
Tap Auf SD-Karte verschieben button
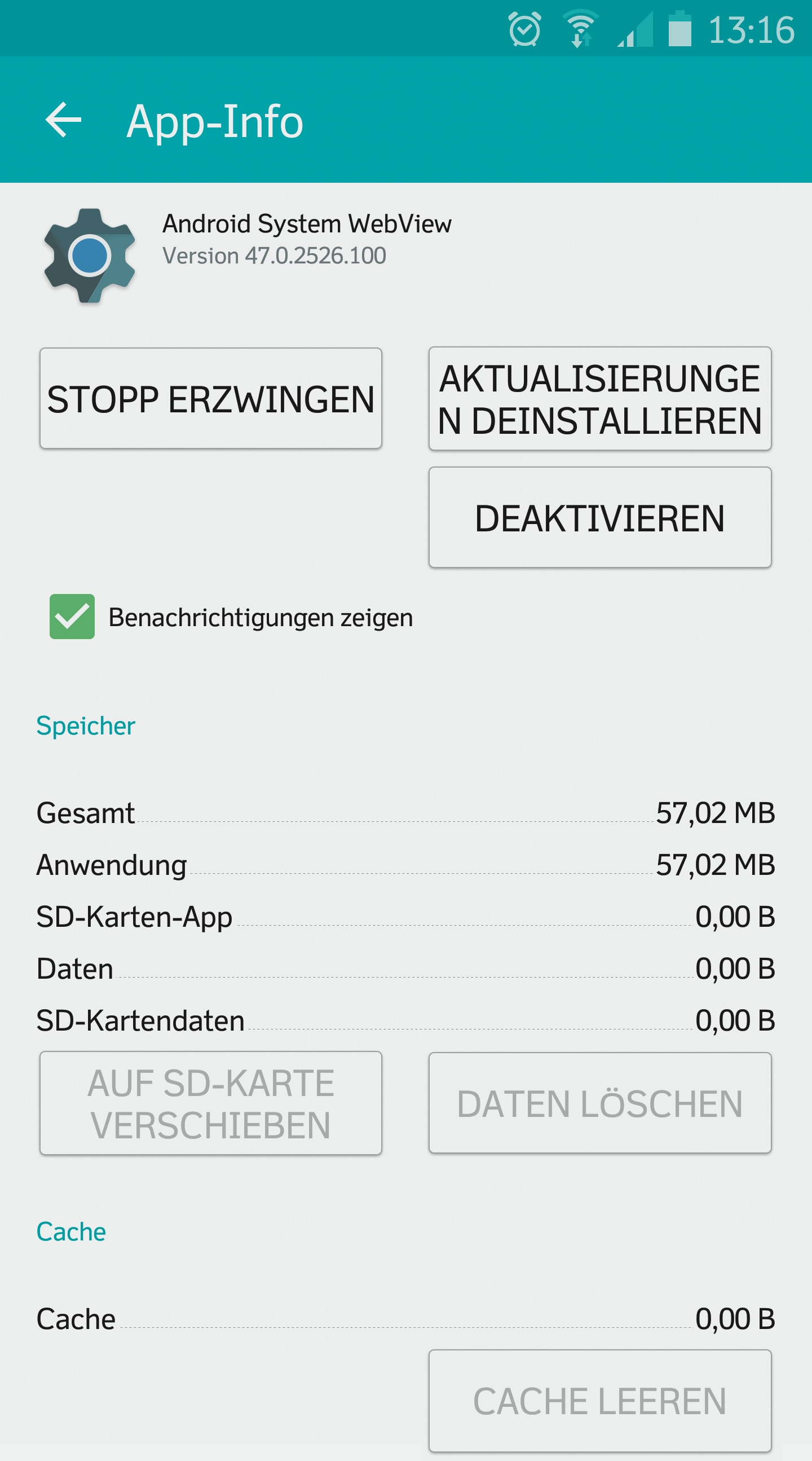(x=210, y=1103)
